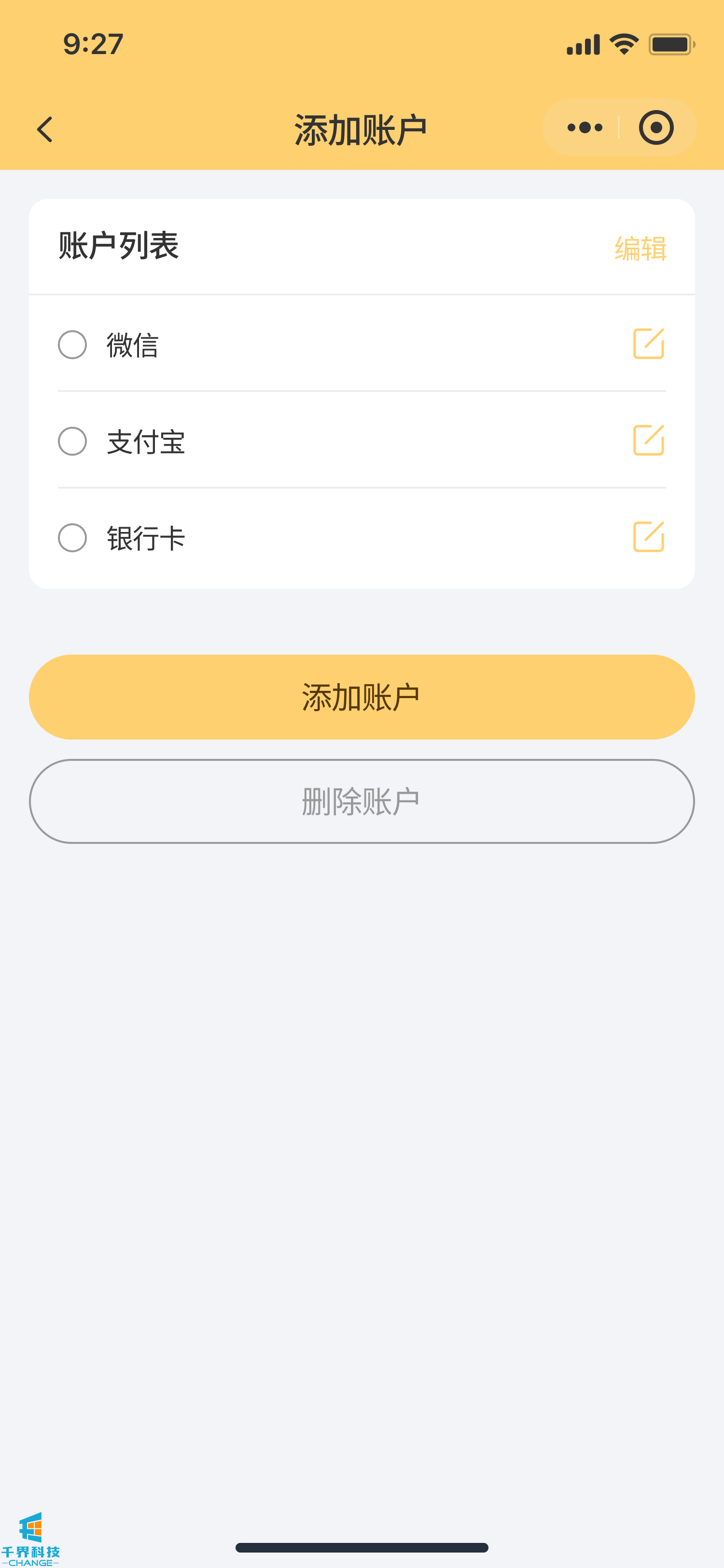
Task: Edit the 微信 account entry
Action: (649, 344)
